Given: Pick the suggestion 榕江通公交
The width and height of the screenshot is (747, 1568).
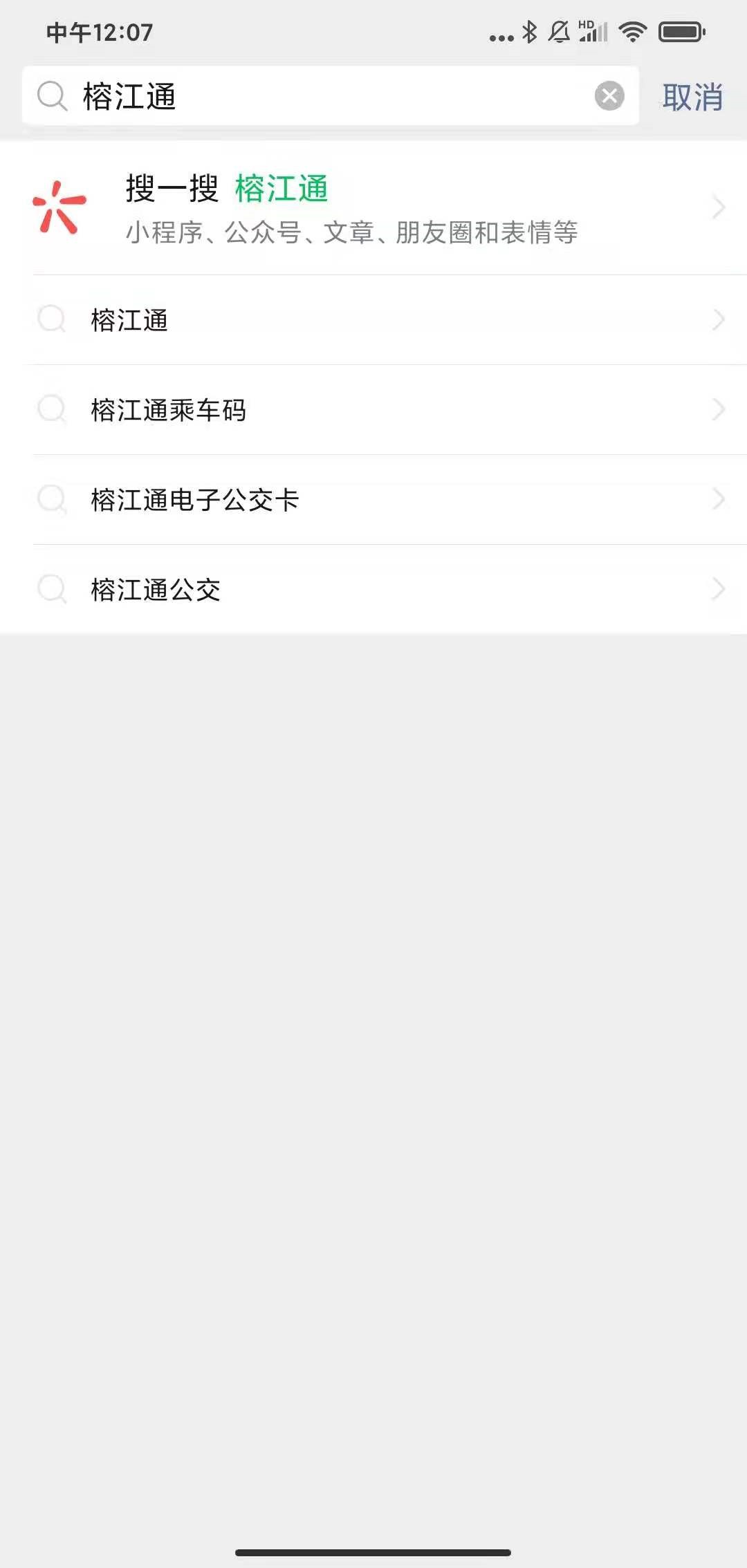Looking at the screenshot, I should [x=373, y=590].
